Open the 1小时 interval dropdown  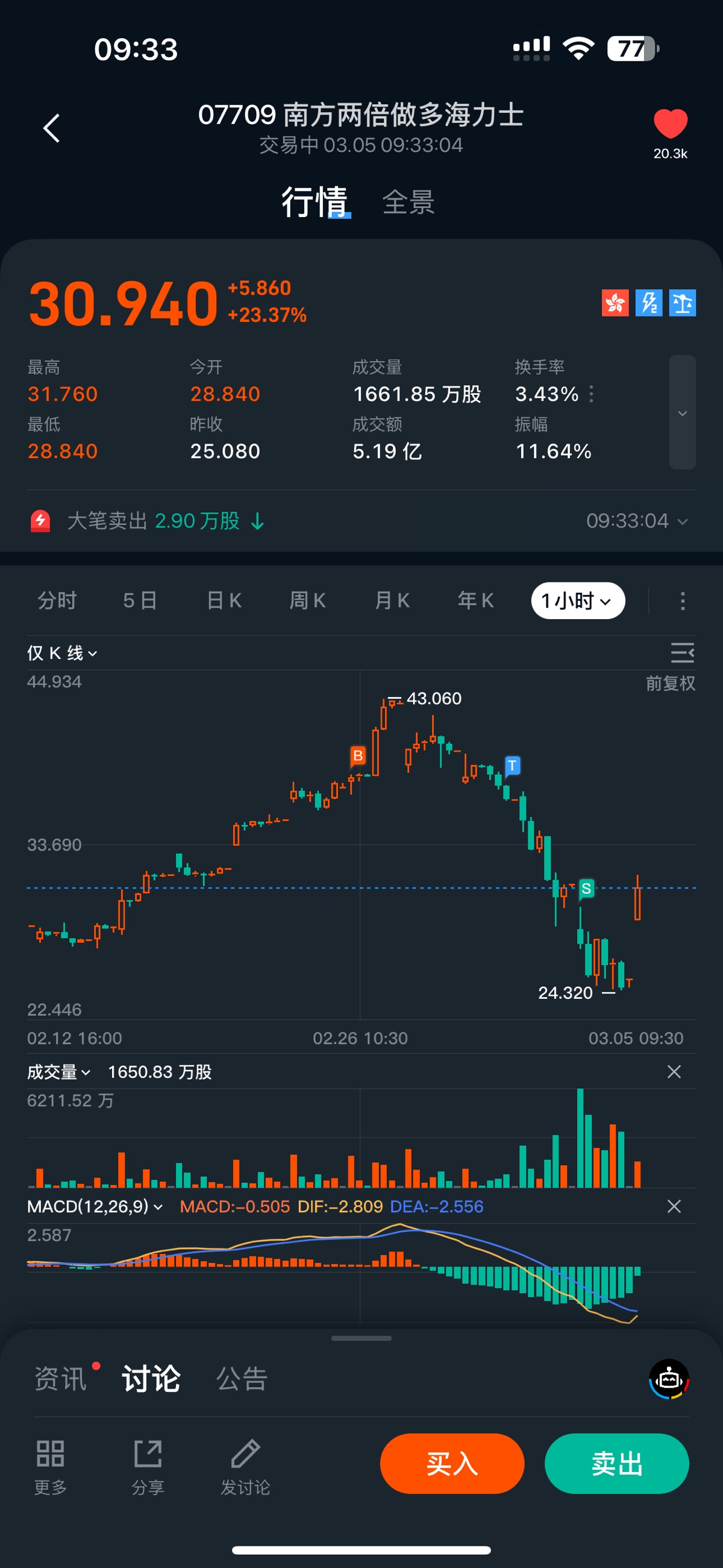point(578,601)
